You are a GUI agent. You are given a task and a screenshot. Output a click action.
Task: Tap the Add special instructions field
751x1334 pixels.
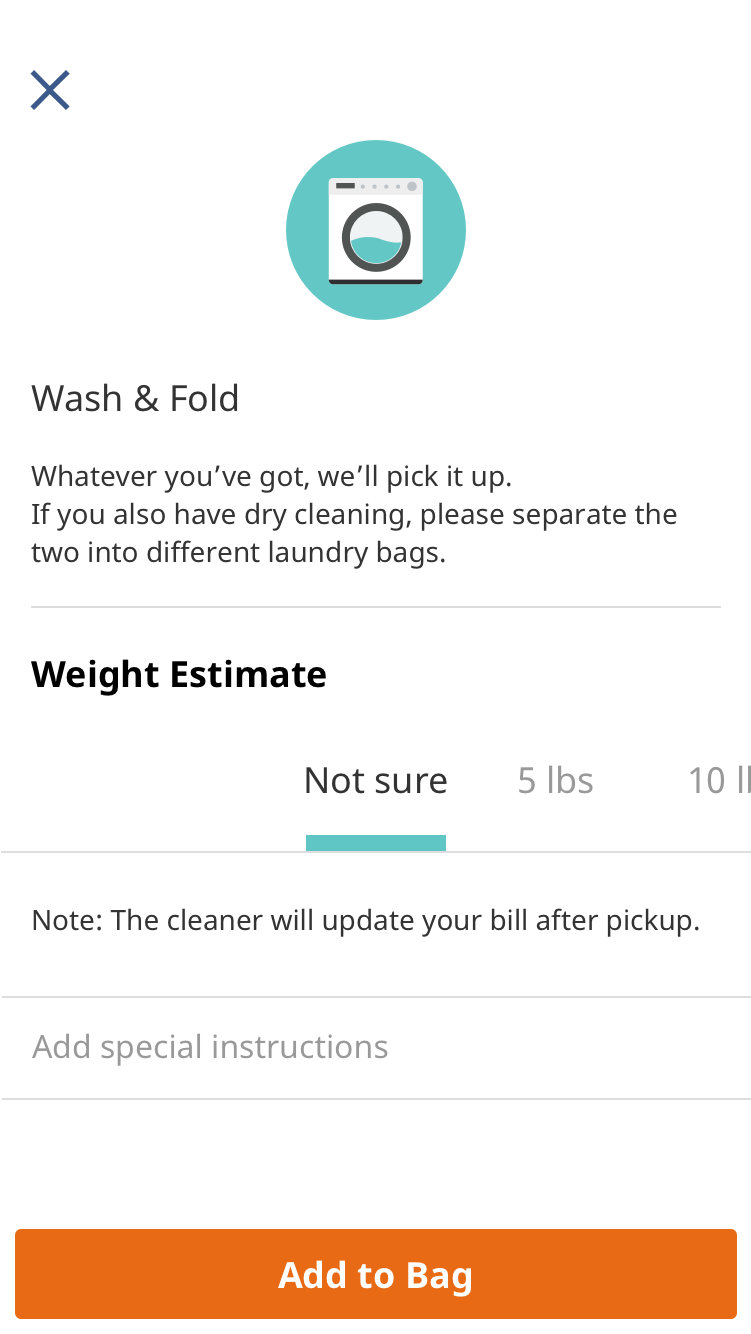coord(375,1047)
